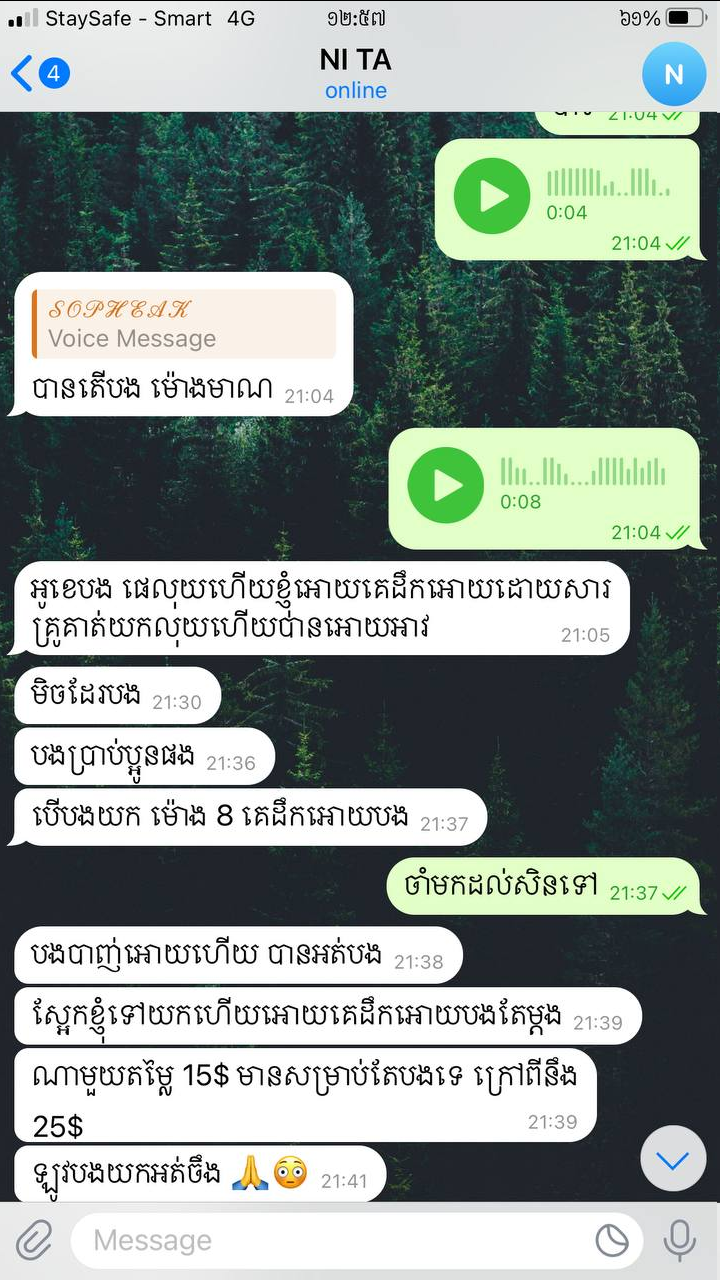The width and height of the screenshot is (720, 1280).
Task: Focus the Message text field
Action: [x=330, y=1241]
